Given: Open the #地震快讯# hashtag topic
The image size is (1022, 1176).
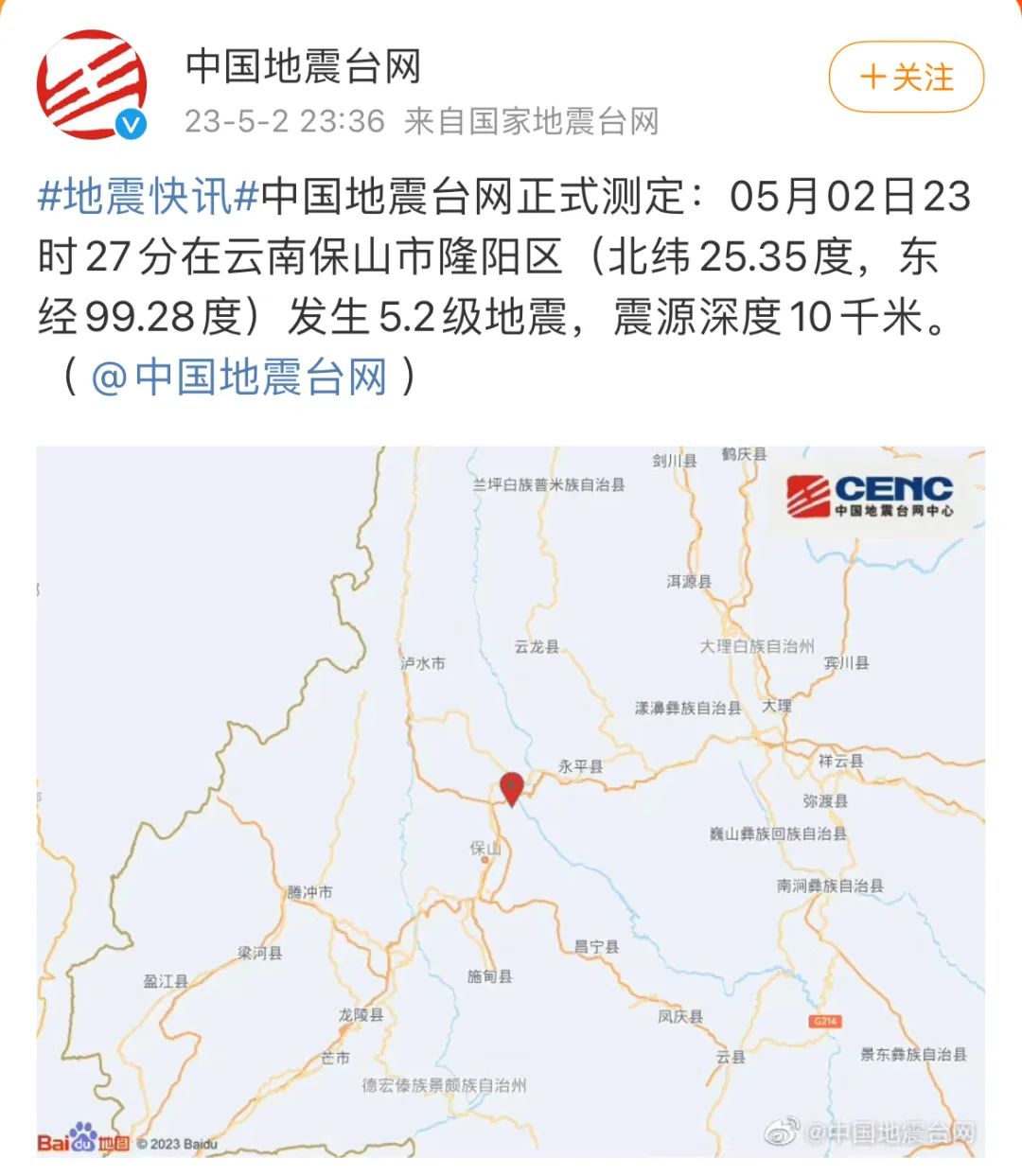Looking at the screenshot, I should [148, 197].
